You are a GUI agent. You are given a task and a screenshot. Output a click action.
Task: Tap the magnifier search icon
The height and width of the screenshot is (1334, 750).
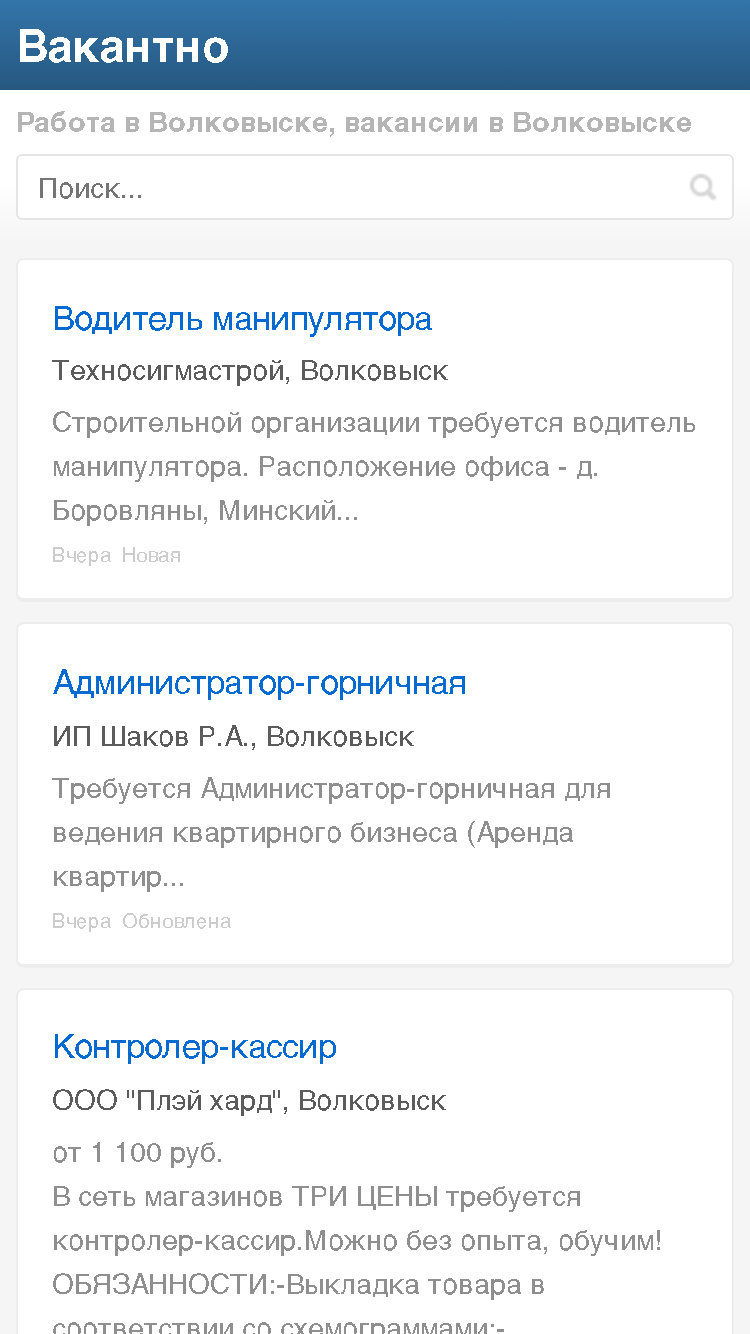pos(703,187)
